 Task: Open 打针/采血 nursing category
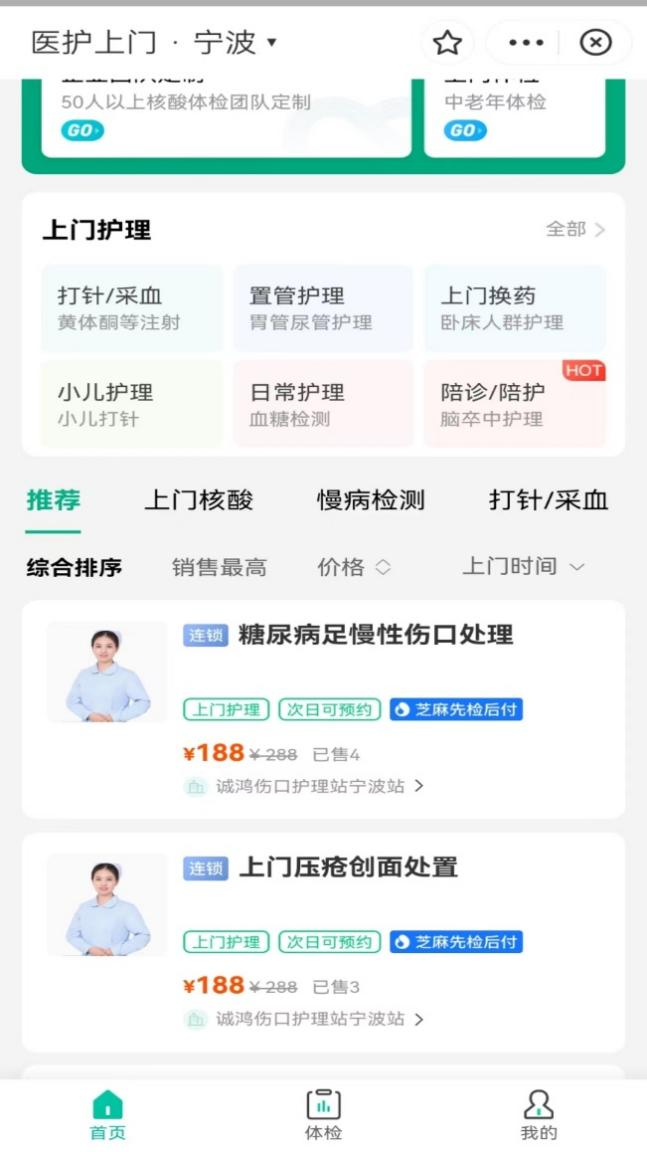click(132, 308)
